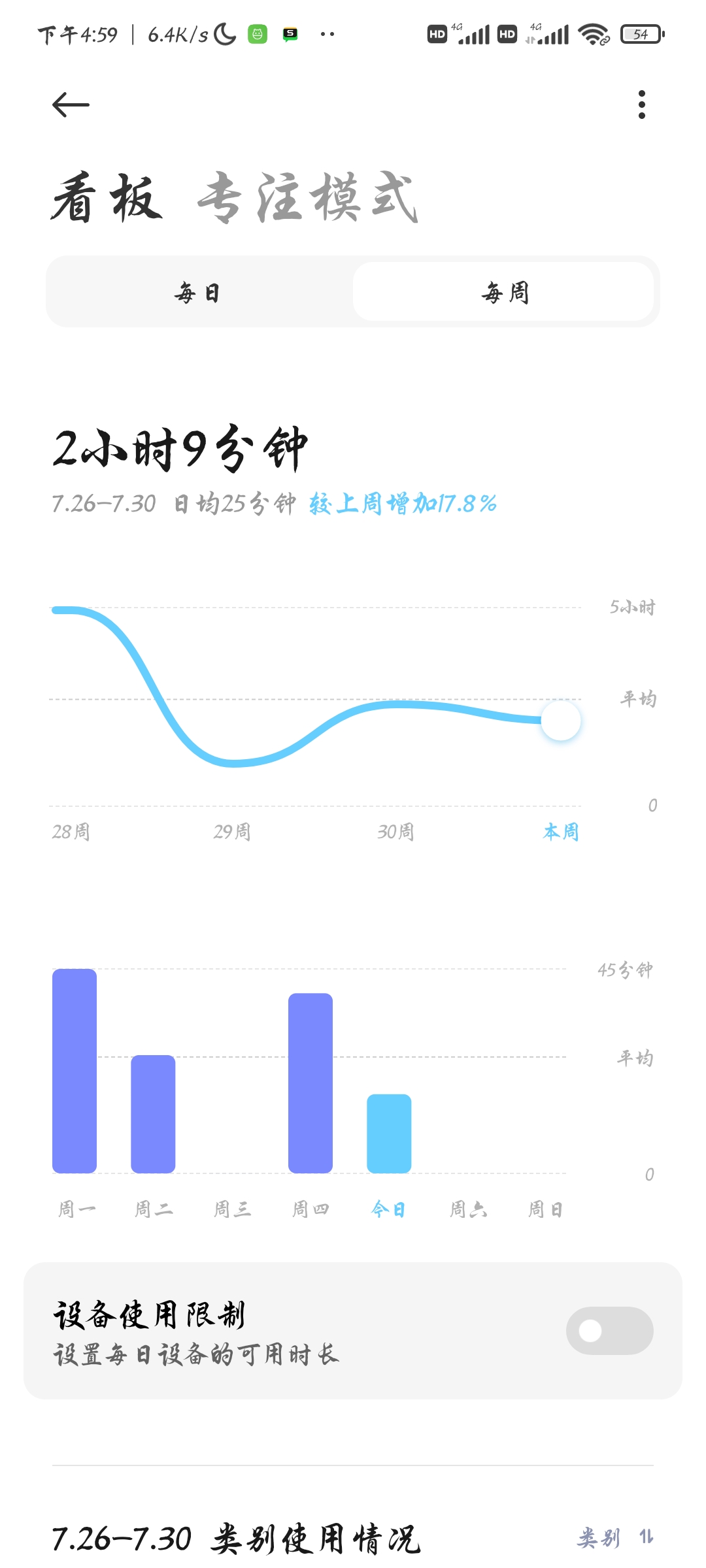Image resolution: width=706 pixels, height=1568 pixels.
Task: Select the 每日 segment
Action: point(198,292)
